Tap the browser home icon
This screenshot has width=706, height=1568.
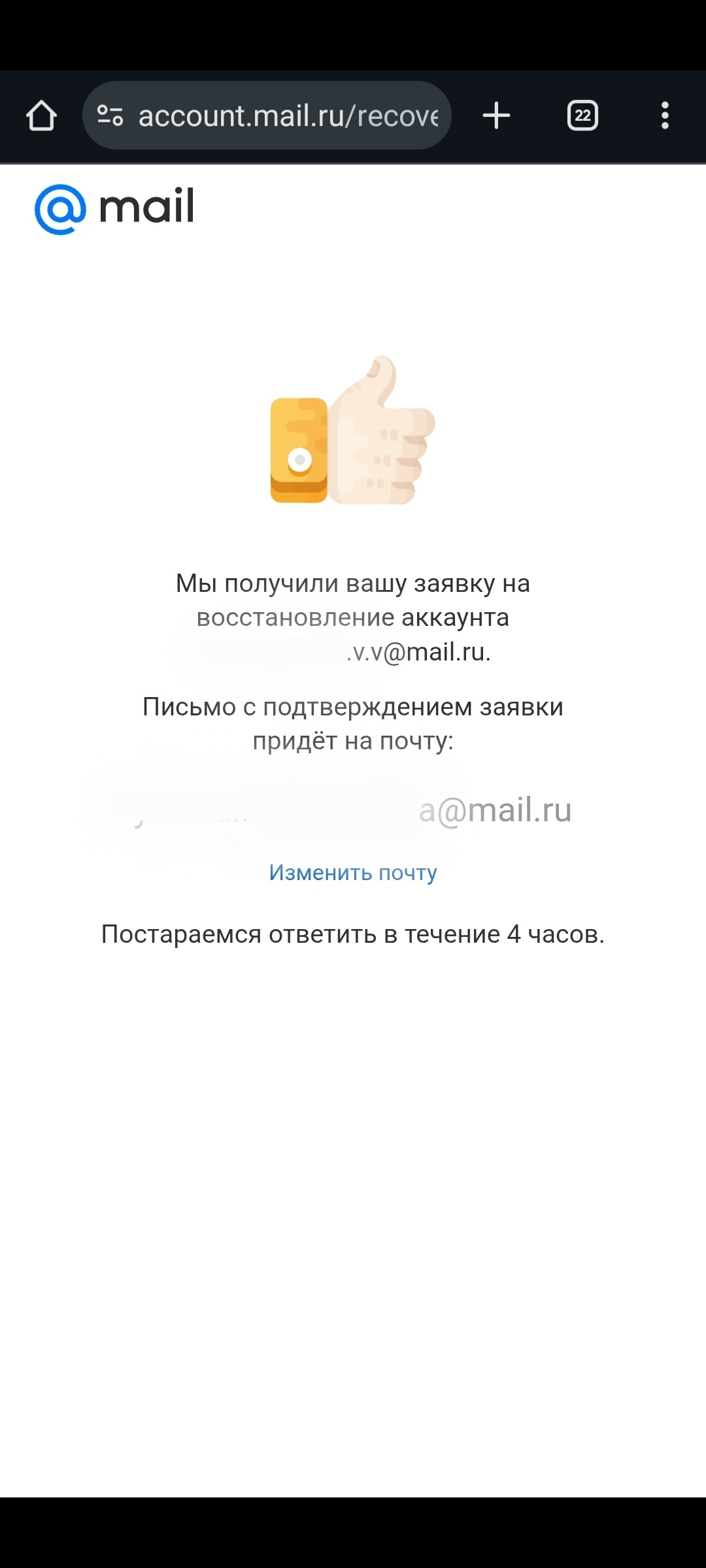pos(41,116)
